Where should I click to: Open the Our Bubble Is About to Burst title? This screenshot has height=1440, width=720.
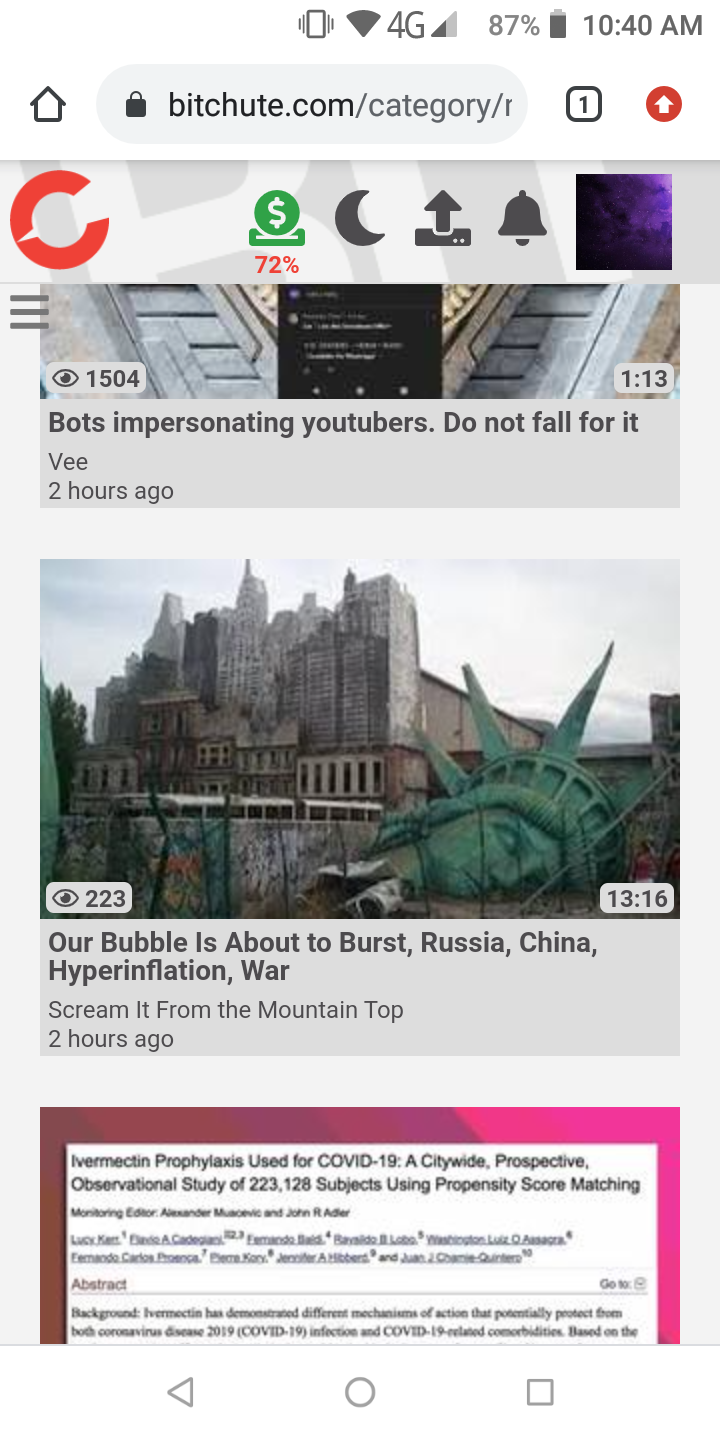[322, 956]
